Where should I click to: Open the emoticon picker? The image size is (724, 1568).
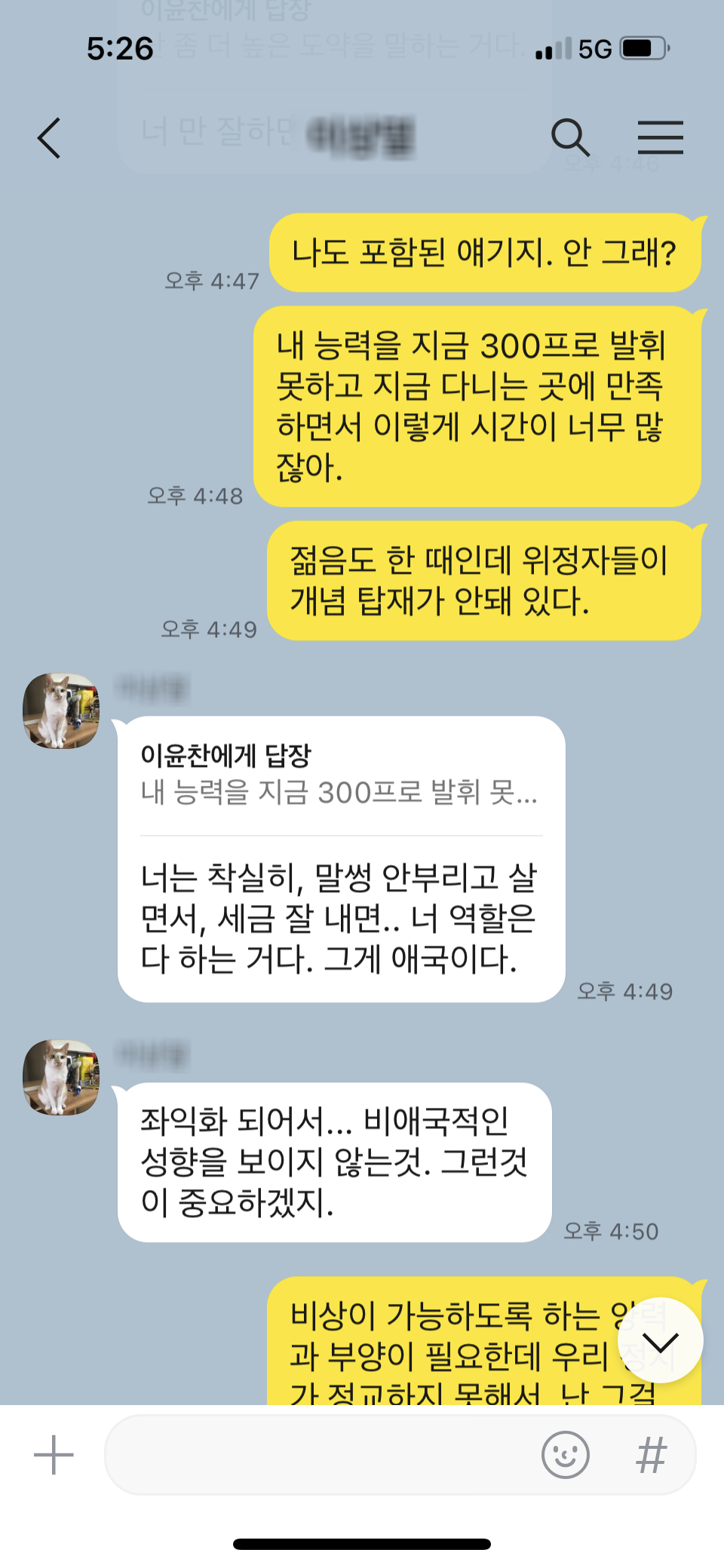(x=565, y=1455)
